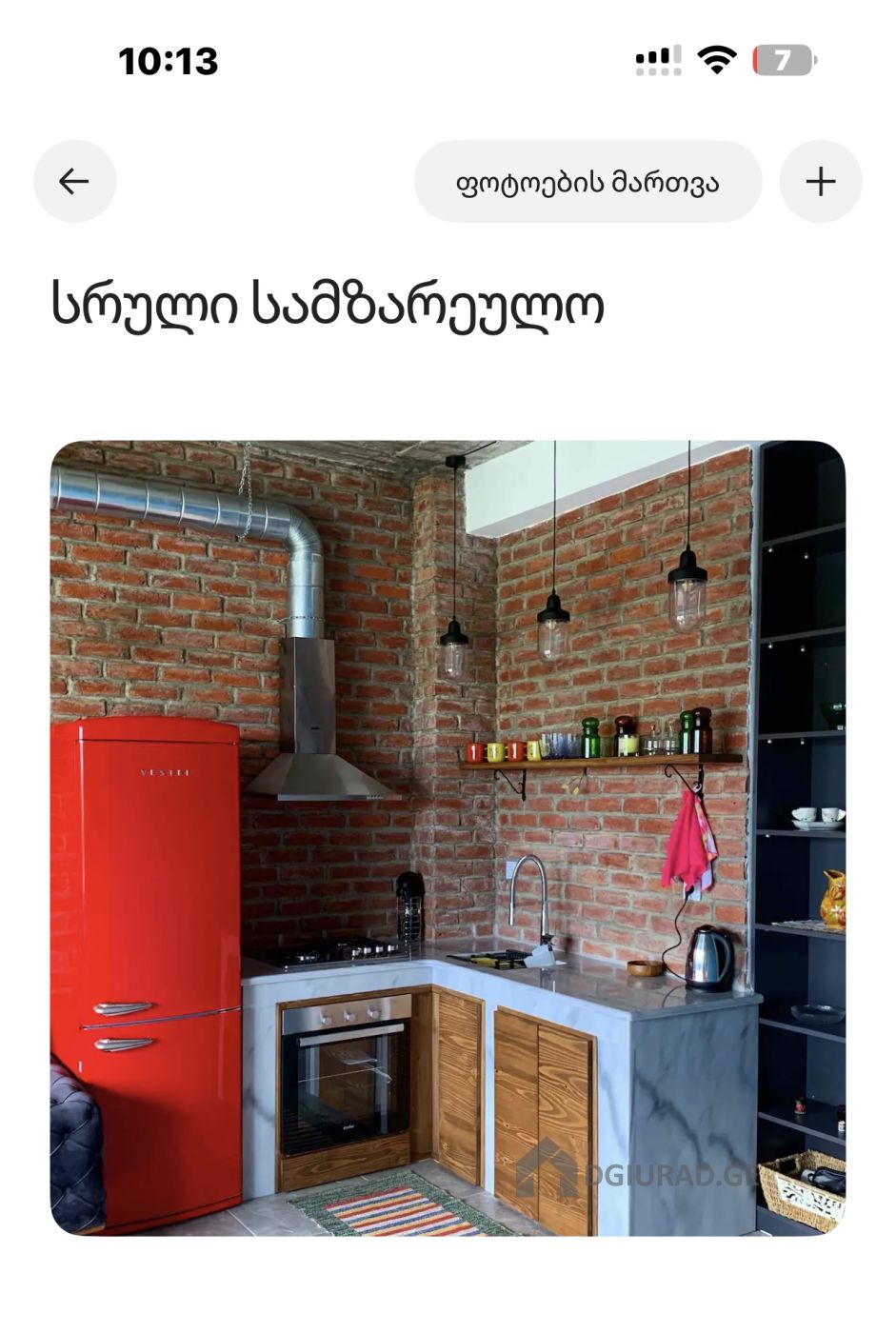Add a new photo with plus
This screenshot has width=896, height=1333.
820,181
